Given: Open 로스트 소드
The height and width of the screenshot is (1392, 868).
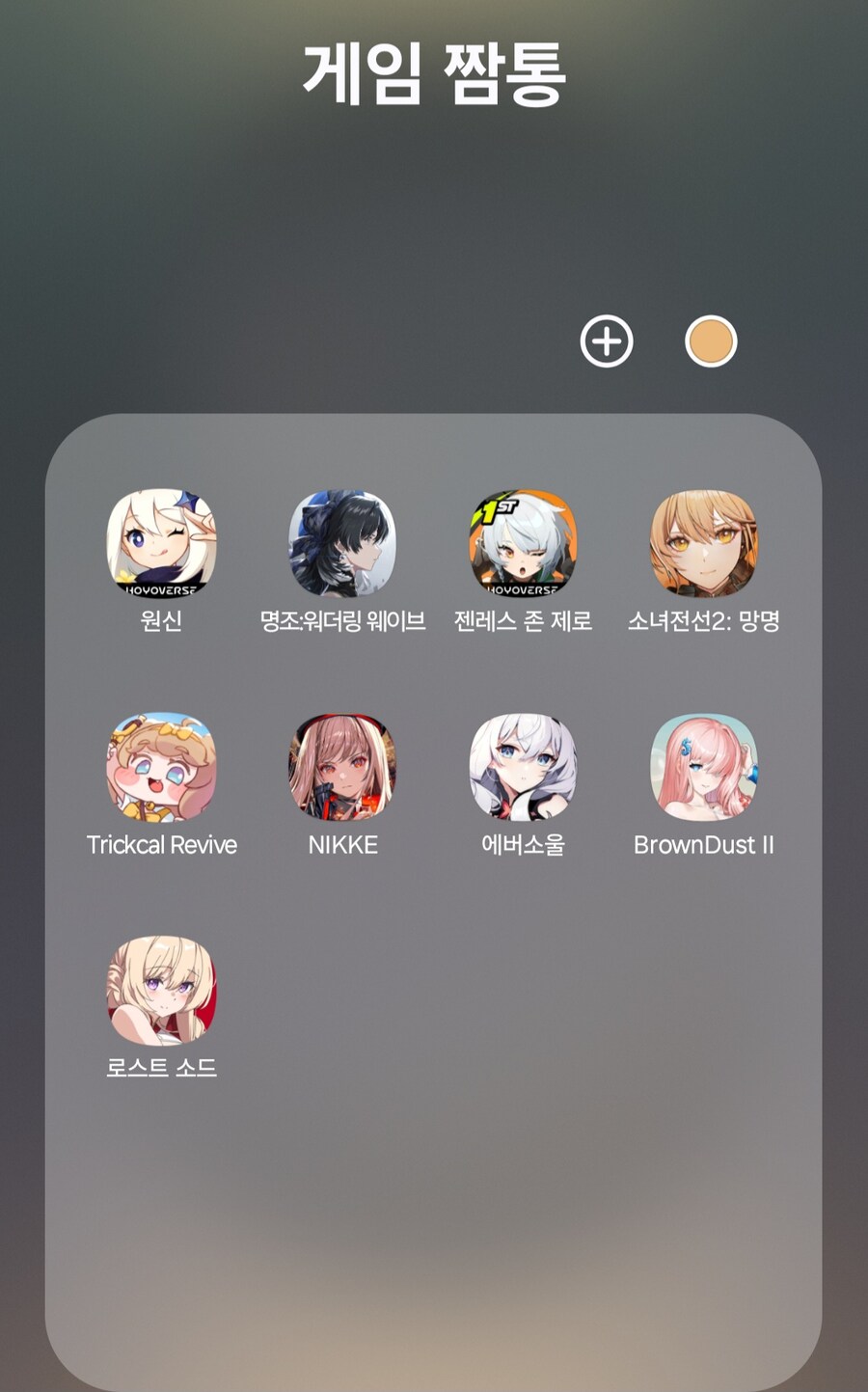Looking at the screenshot, I should (161, 991).
